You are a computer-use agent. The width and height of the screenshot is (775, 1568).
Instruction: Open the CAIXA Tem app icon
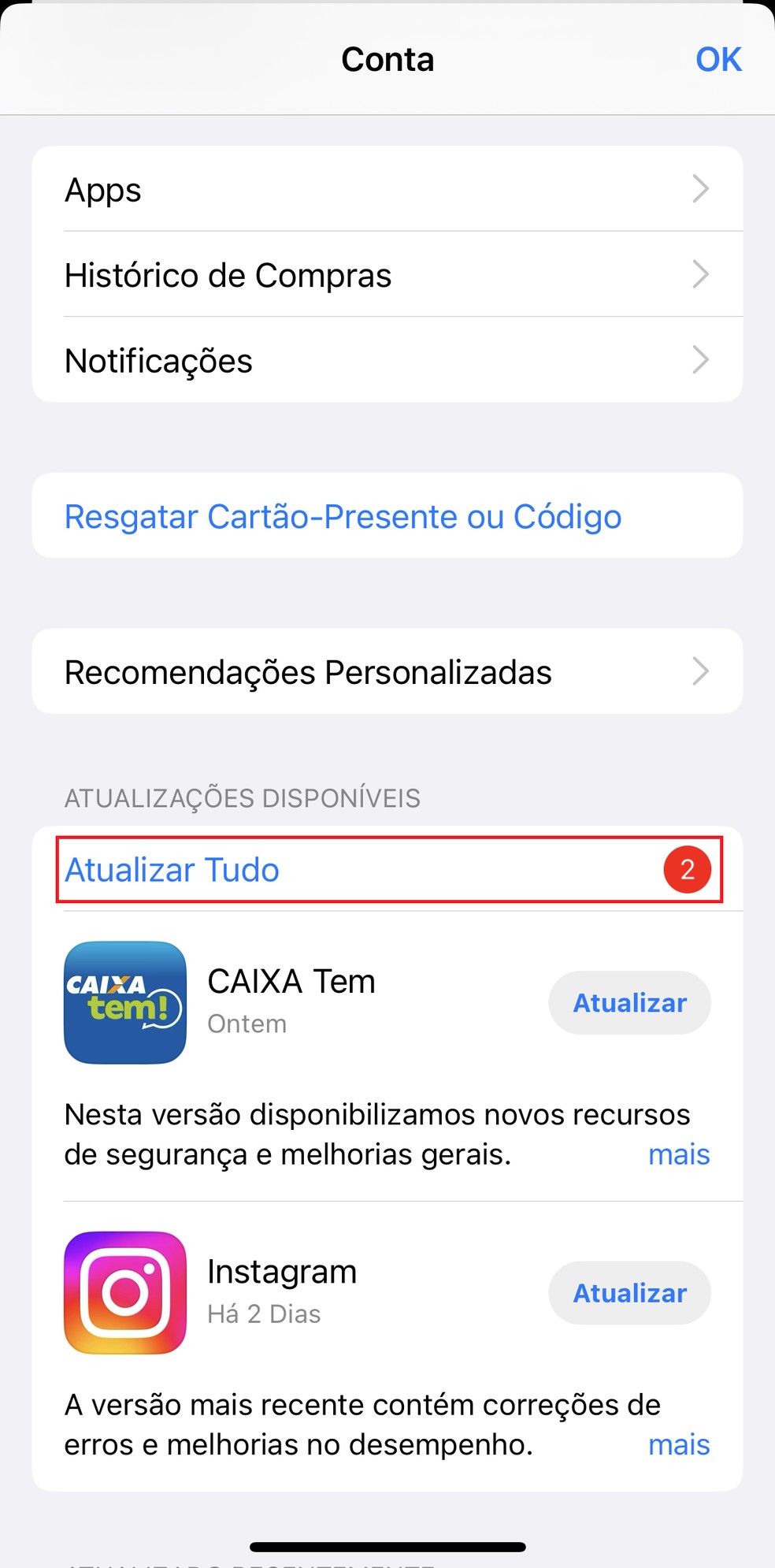124,1002
